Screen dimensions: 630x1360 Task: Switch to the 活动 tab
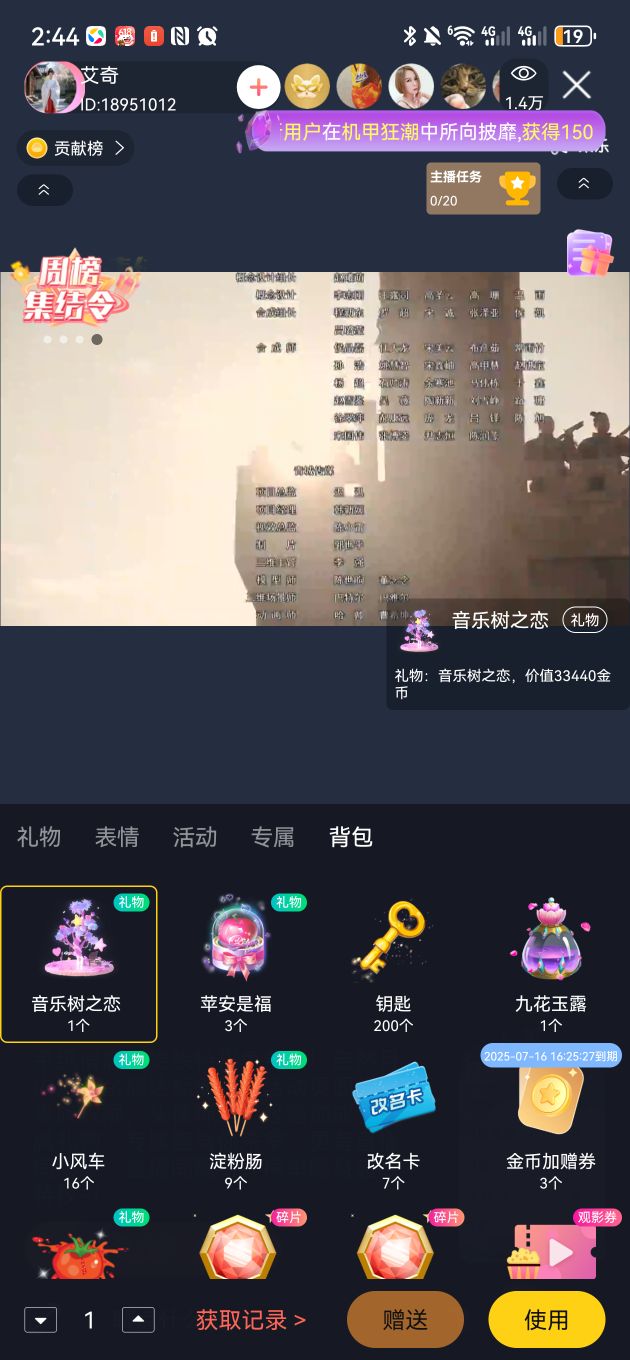pos(195,837)
